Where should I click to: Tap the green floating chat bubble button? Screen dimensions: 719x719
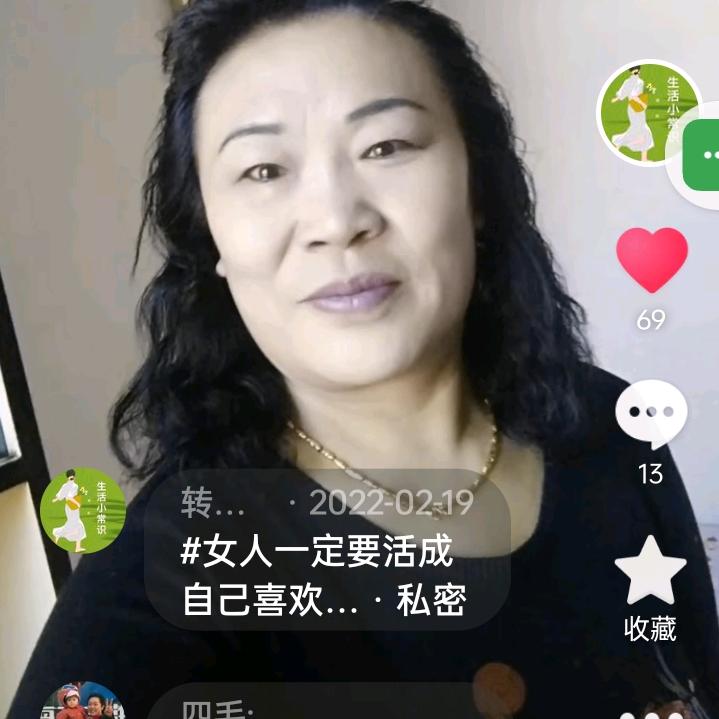click(704, 157)
